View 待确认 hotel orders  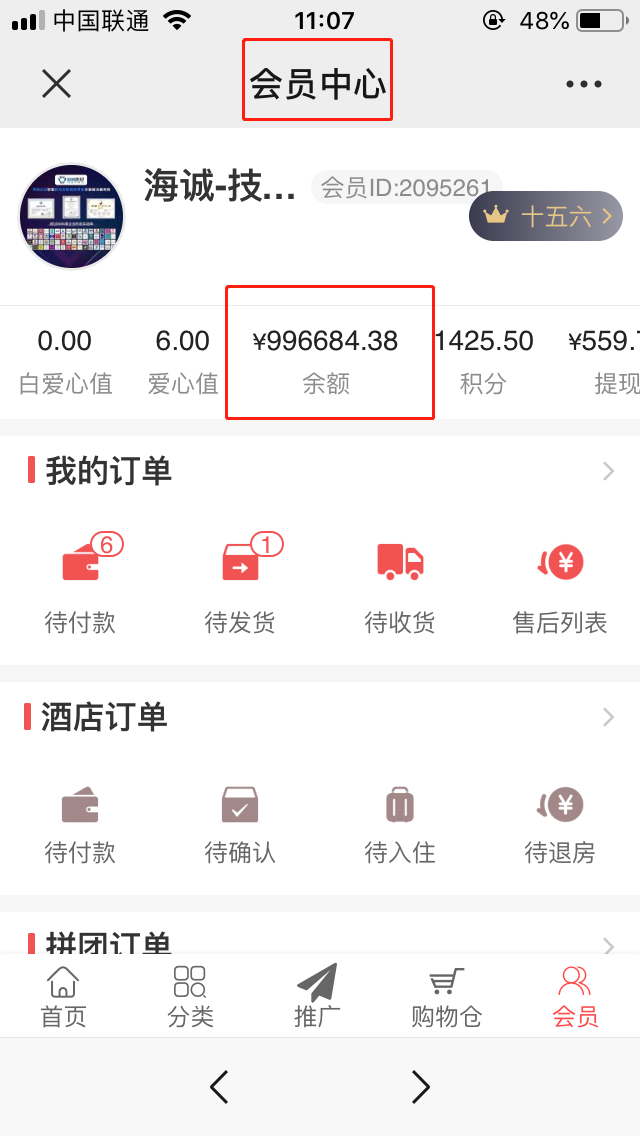[x=240, y=825]
